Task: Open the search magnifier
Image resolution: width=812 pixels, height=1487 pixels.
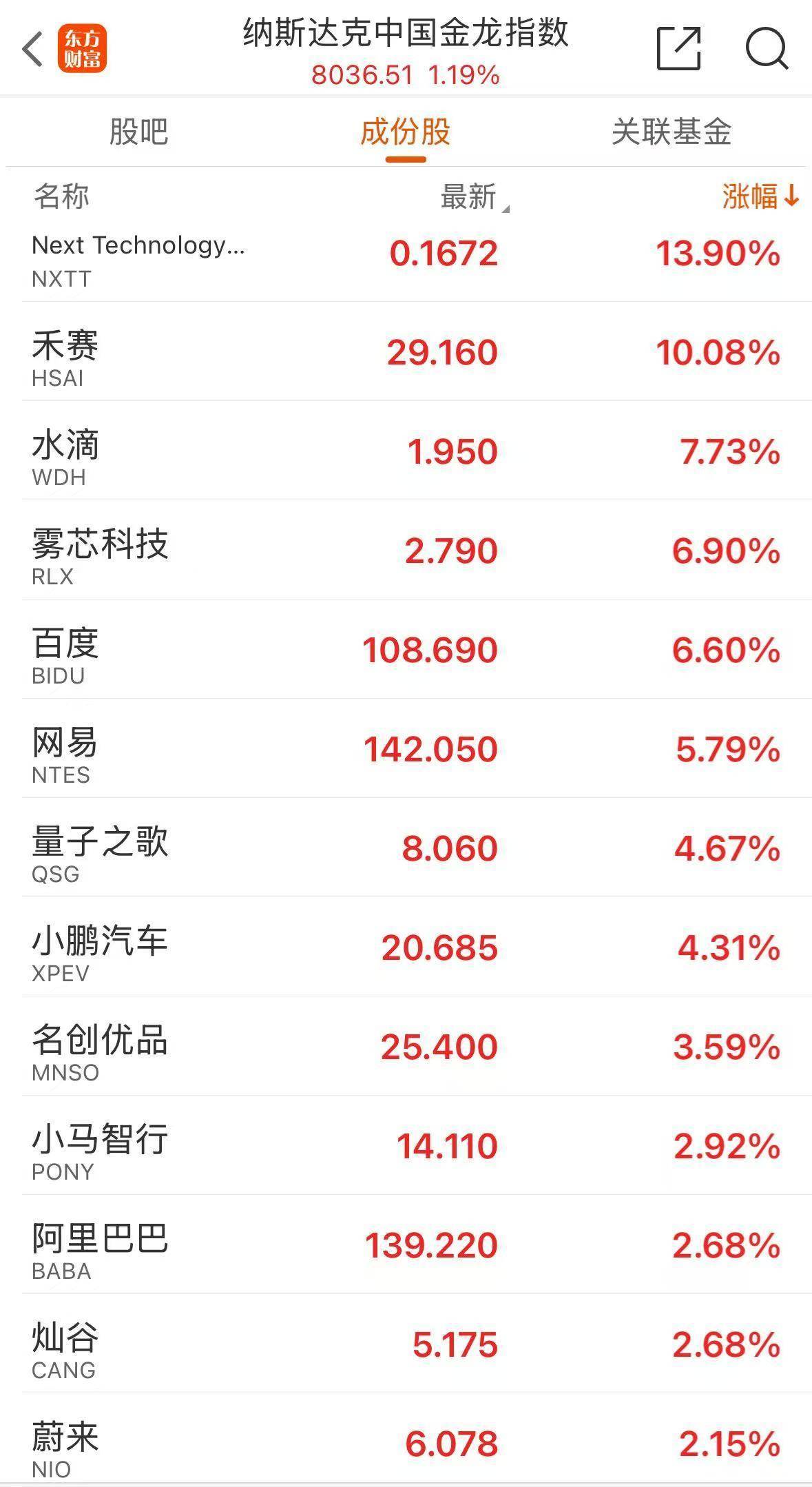Action: [x=767, y=48]
